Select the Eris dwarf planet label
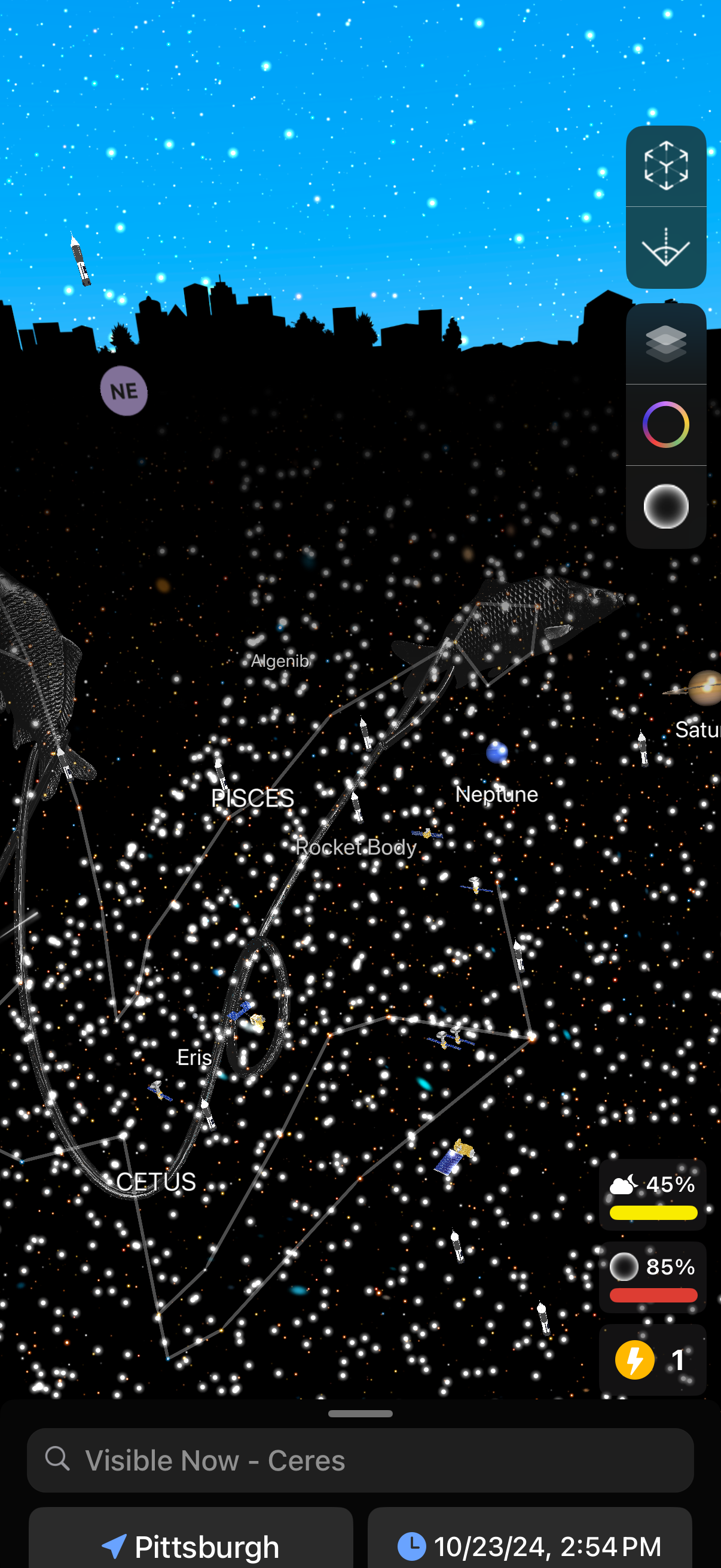Image resolution: width=721 pixels, height=1568 pixels. click(x=194, y=1057)
